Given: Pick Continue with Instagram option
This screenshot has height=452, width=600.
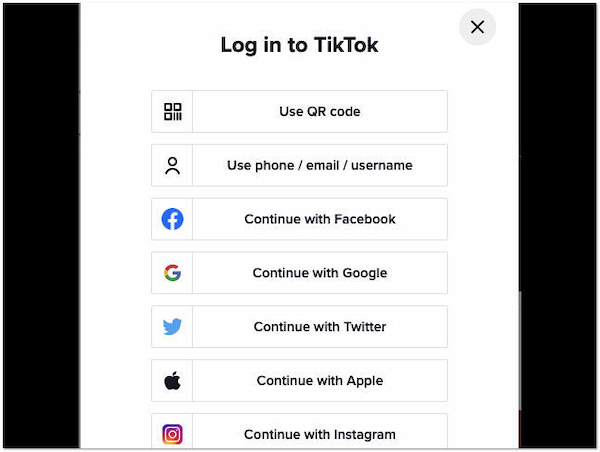Looking at the screenshot, I should point(299,433).
